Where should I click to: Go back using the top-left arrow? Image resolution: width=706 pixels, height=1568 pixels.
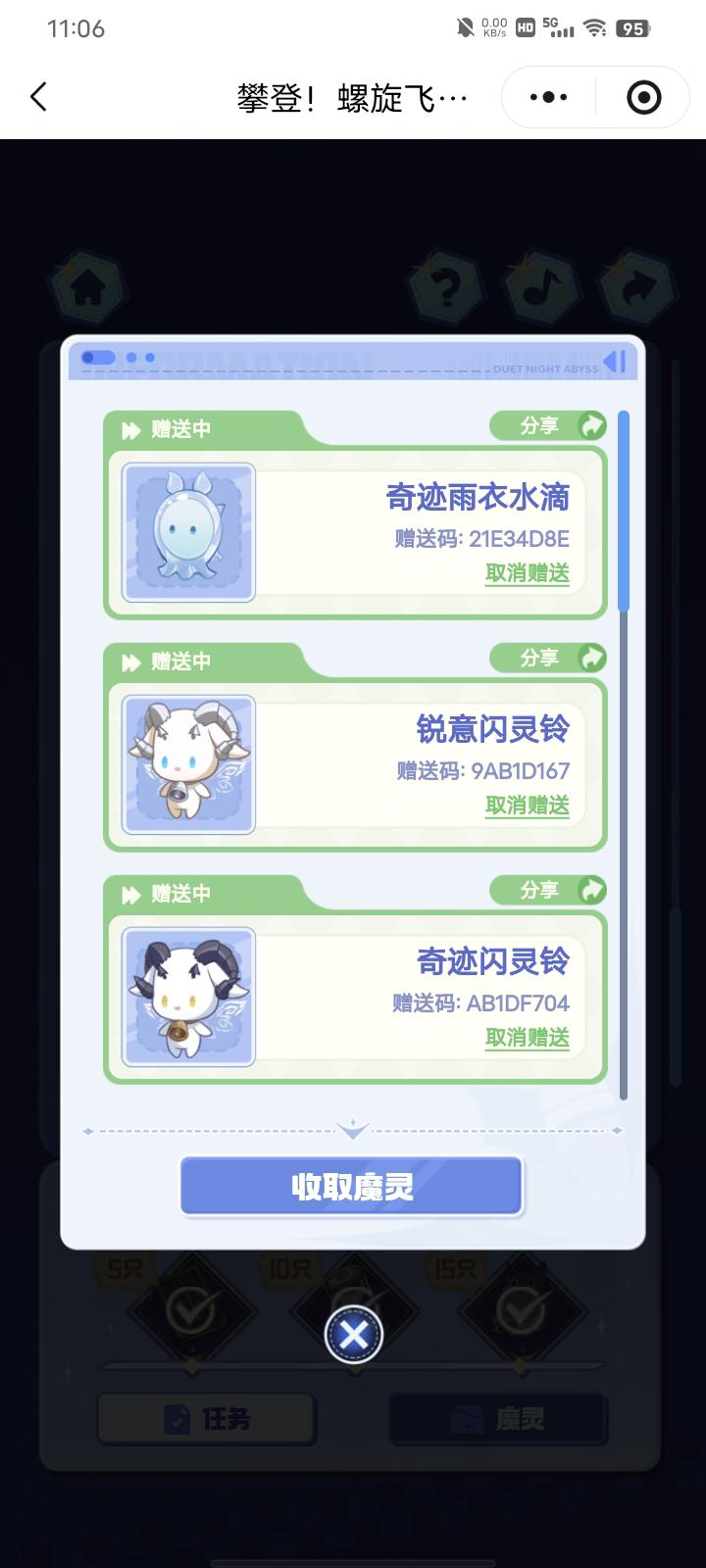38,97
